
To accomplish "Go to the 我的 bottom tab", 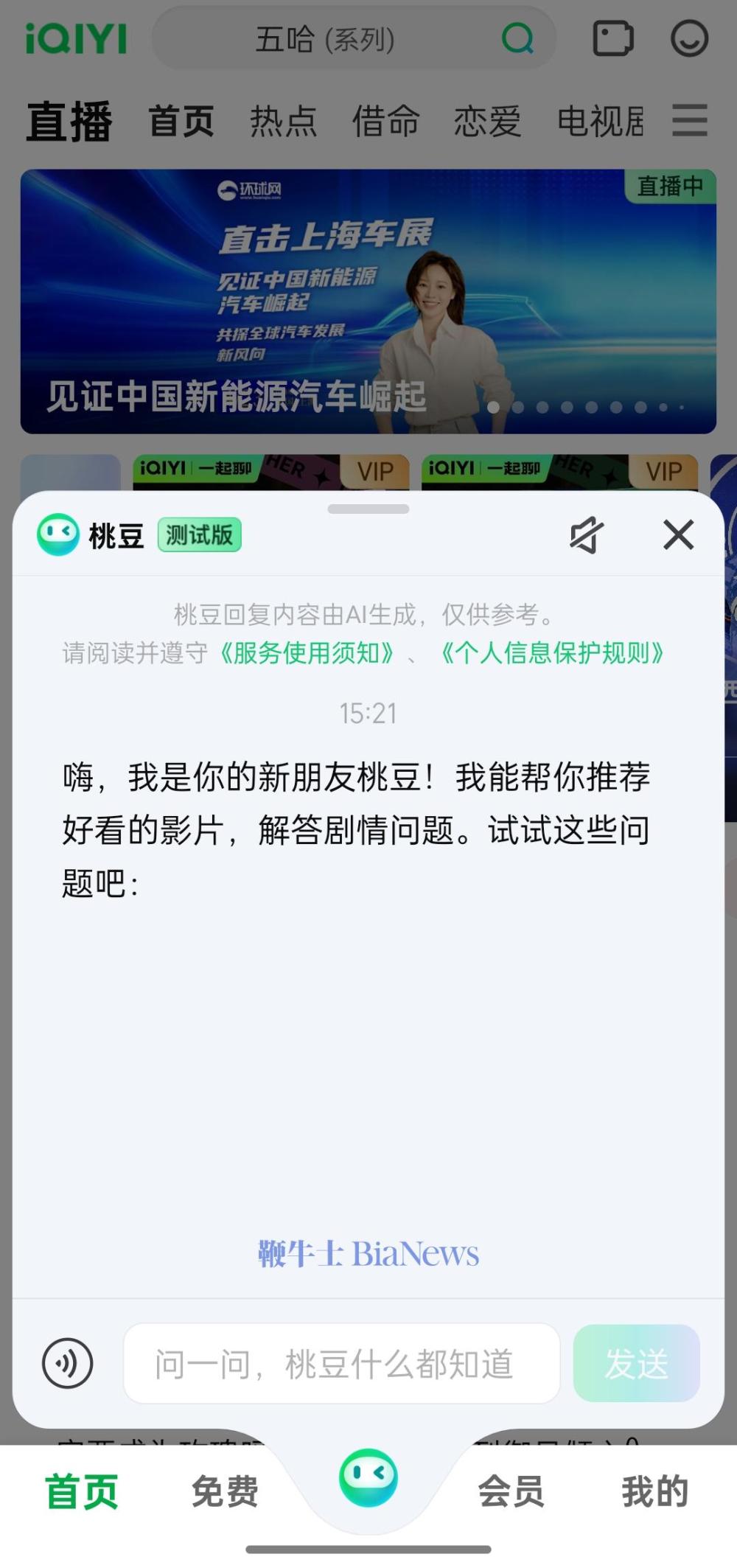I will click(654, 1491).
